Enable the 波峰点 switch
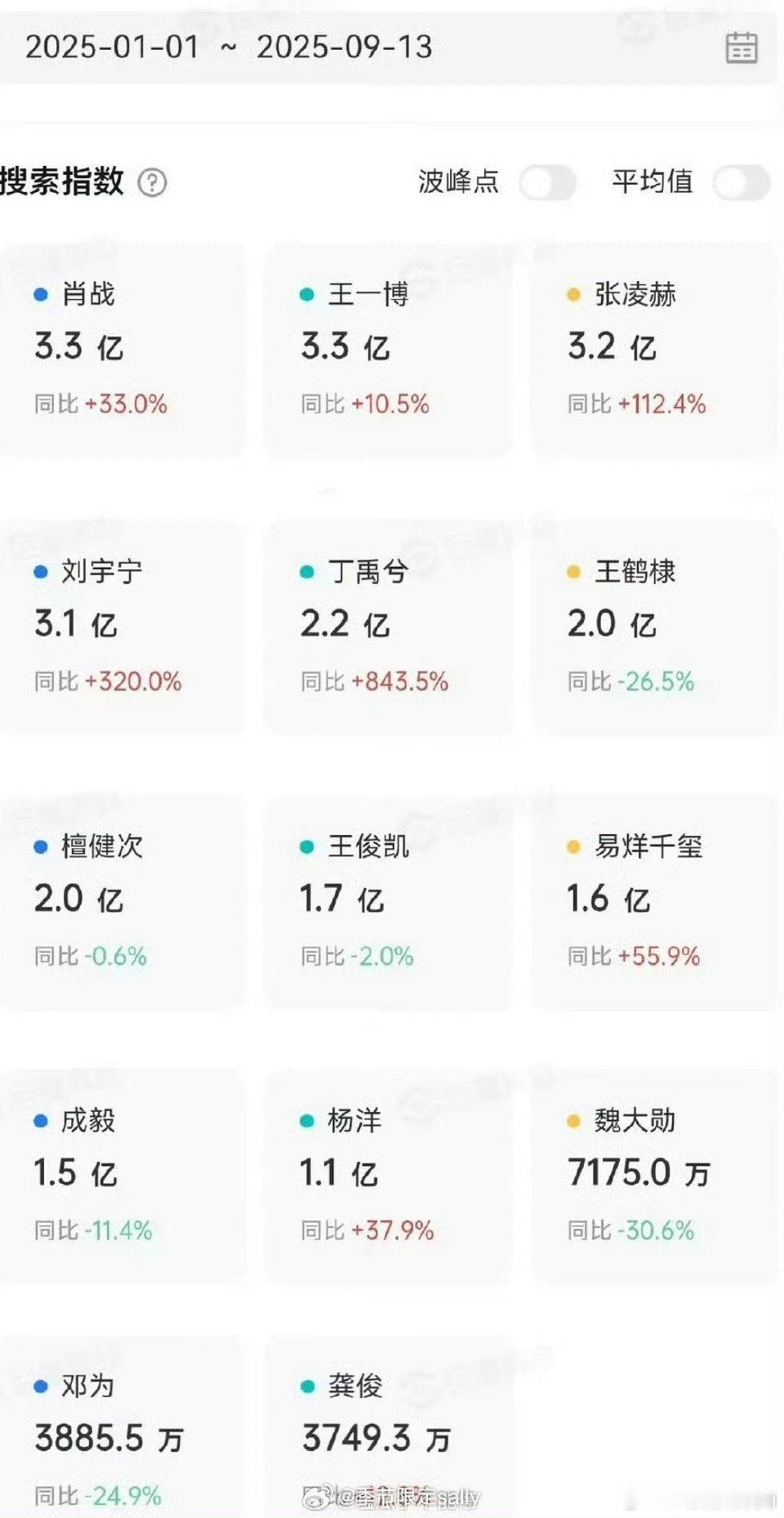The height and width of the screenshot is (1518, 784). (548, 182)
